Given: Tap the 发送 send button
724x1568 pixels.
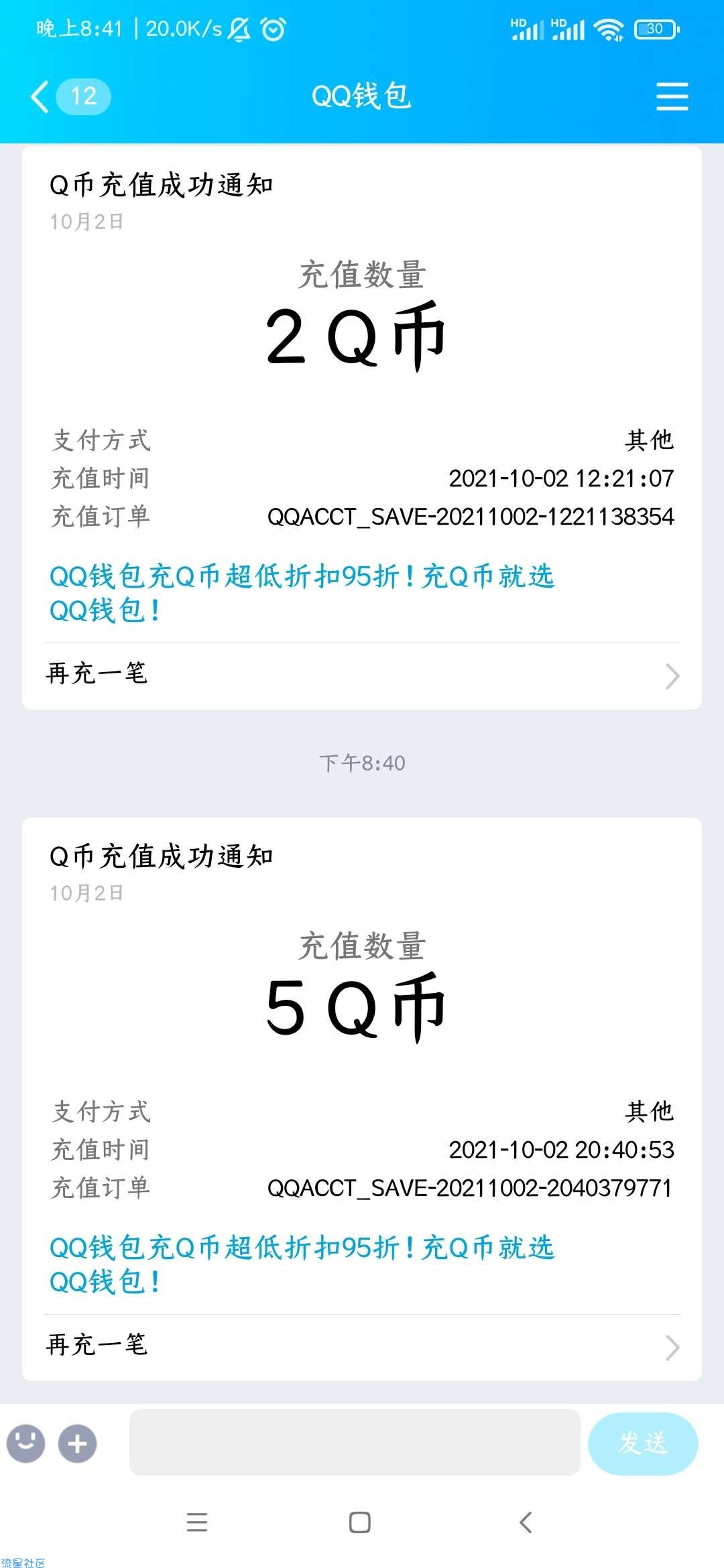Looking at the screenshot, I should tap(643, 1443).
